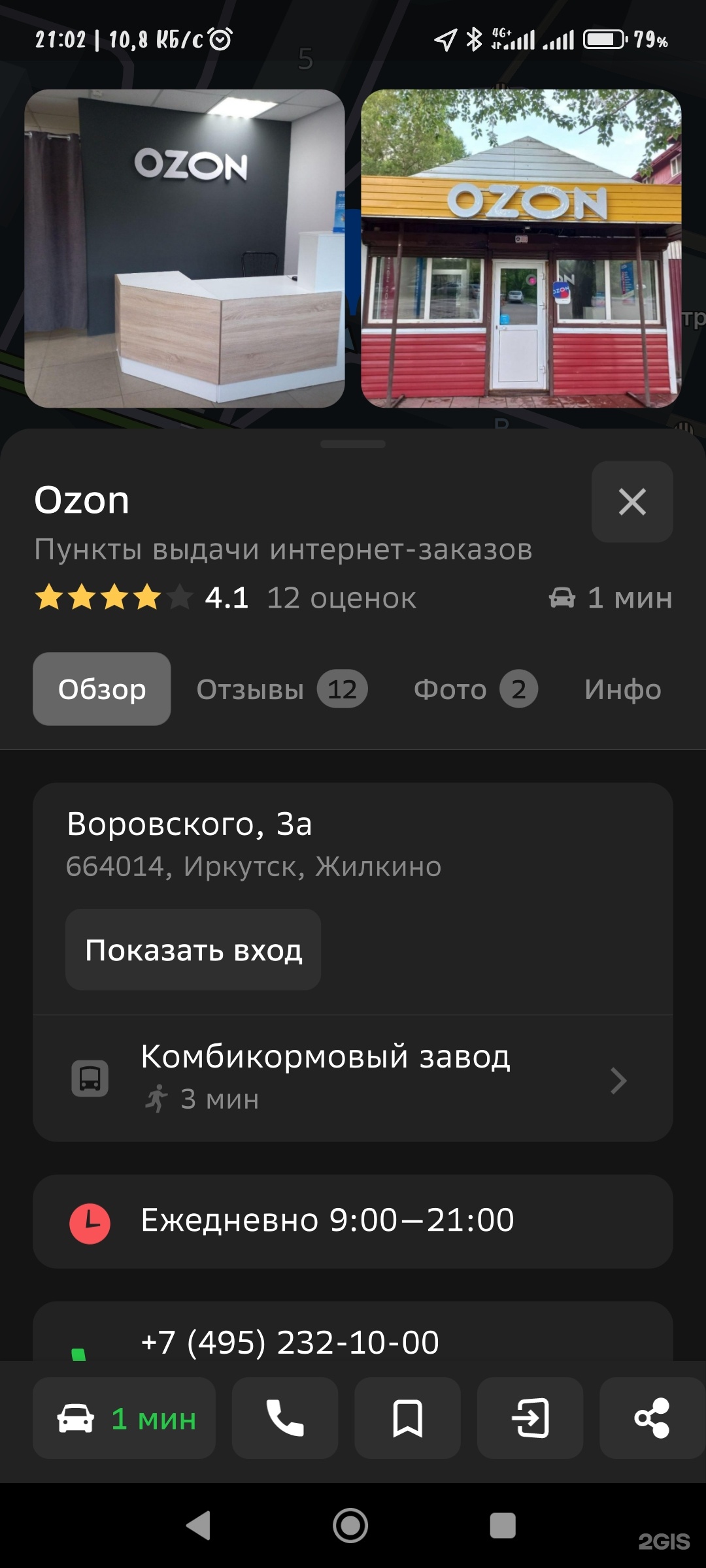Switch to the Отзывы tab
This screenshot has height=1568, width=706.
281,689
